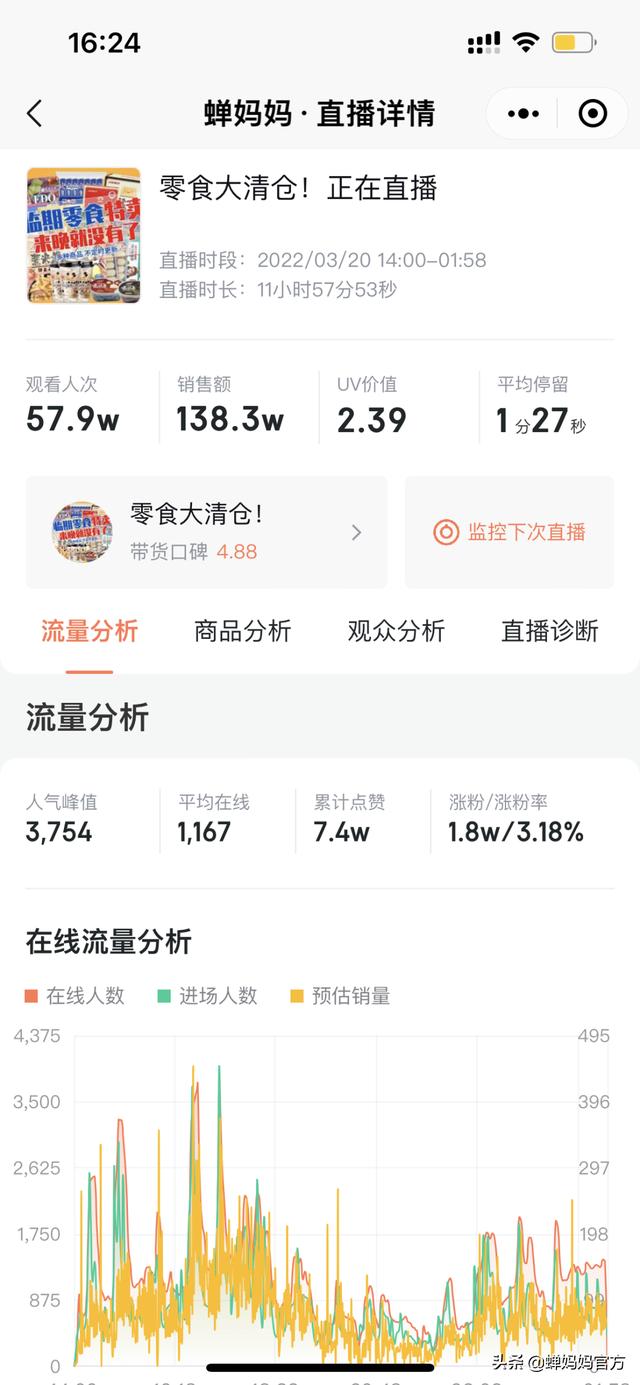Tap 监控下次直播 button
The image size is (640, 1385).
[510, 532]
